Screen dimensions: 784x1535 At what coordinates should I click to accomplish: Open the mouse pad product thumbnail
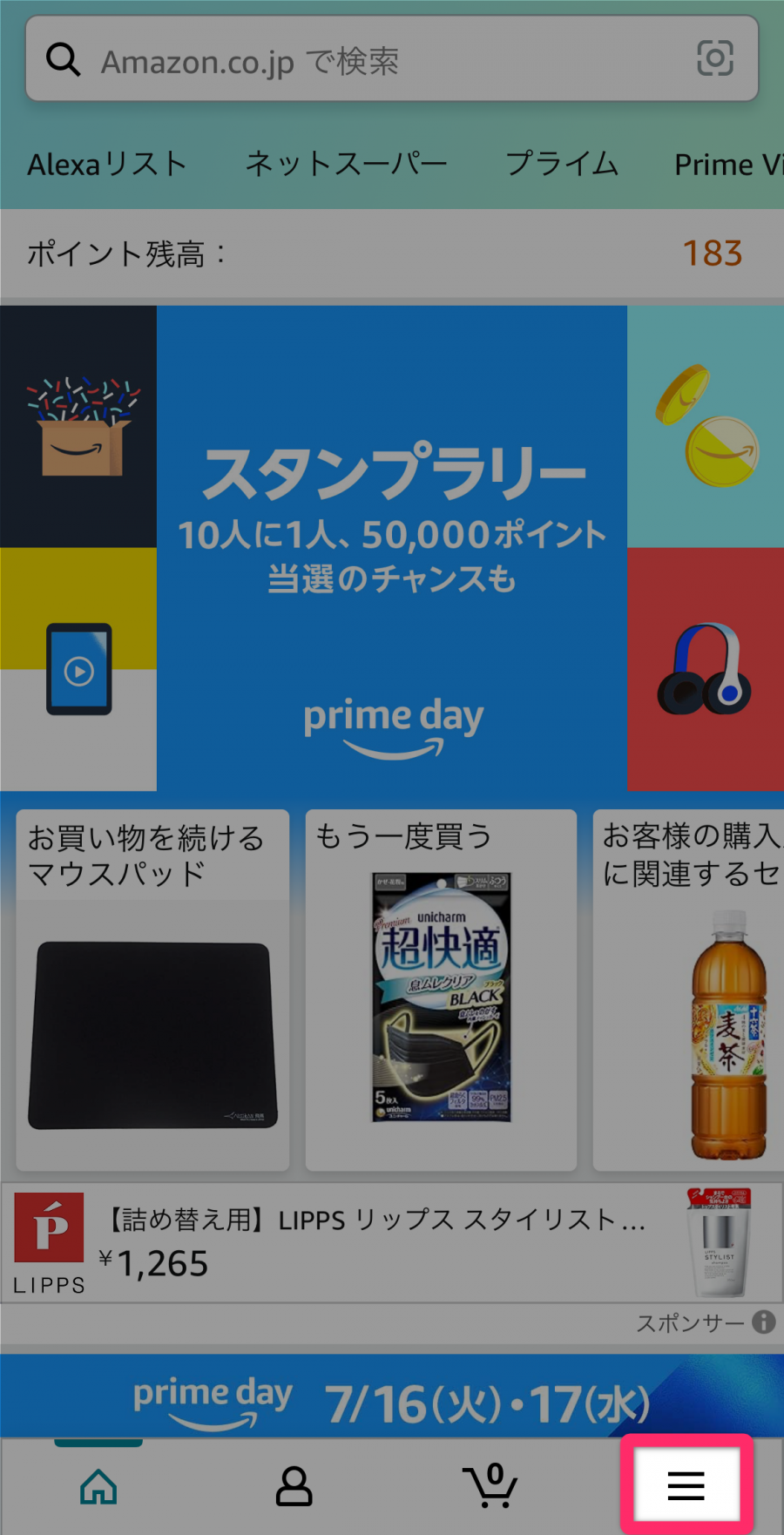[x=152, y=1032]
